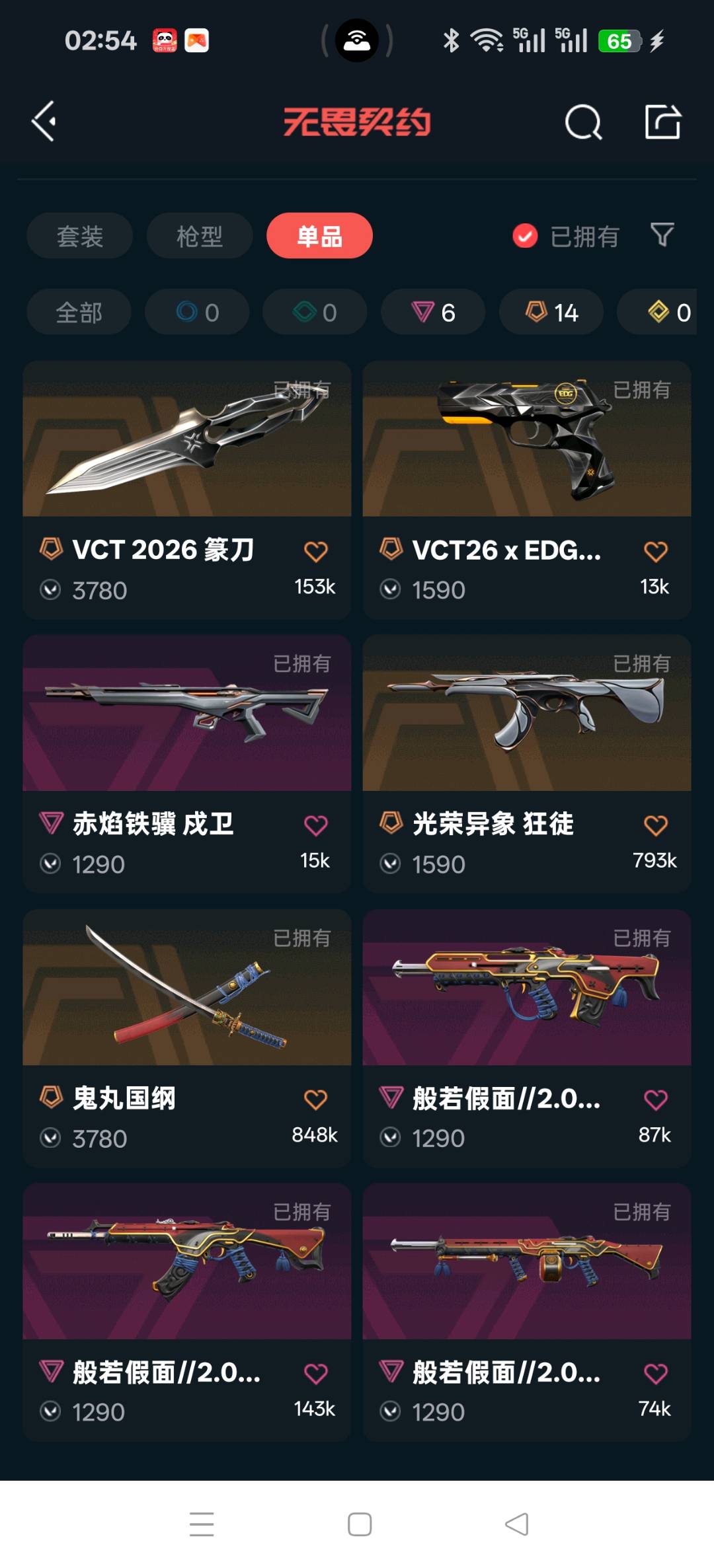Select the 单品 tab
The width and height of the screenshot is (714, 1568).
point(319,236)
